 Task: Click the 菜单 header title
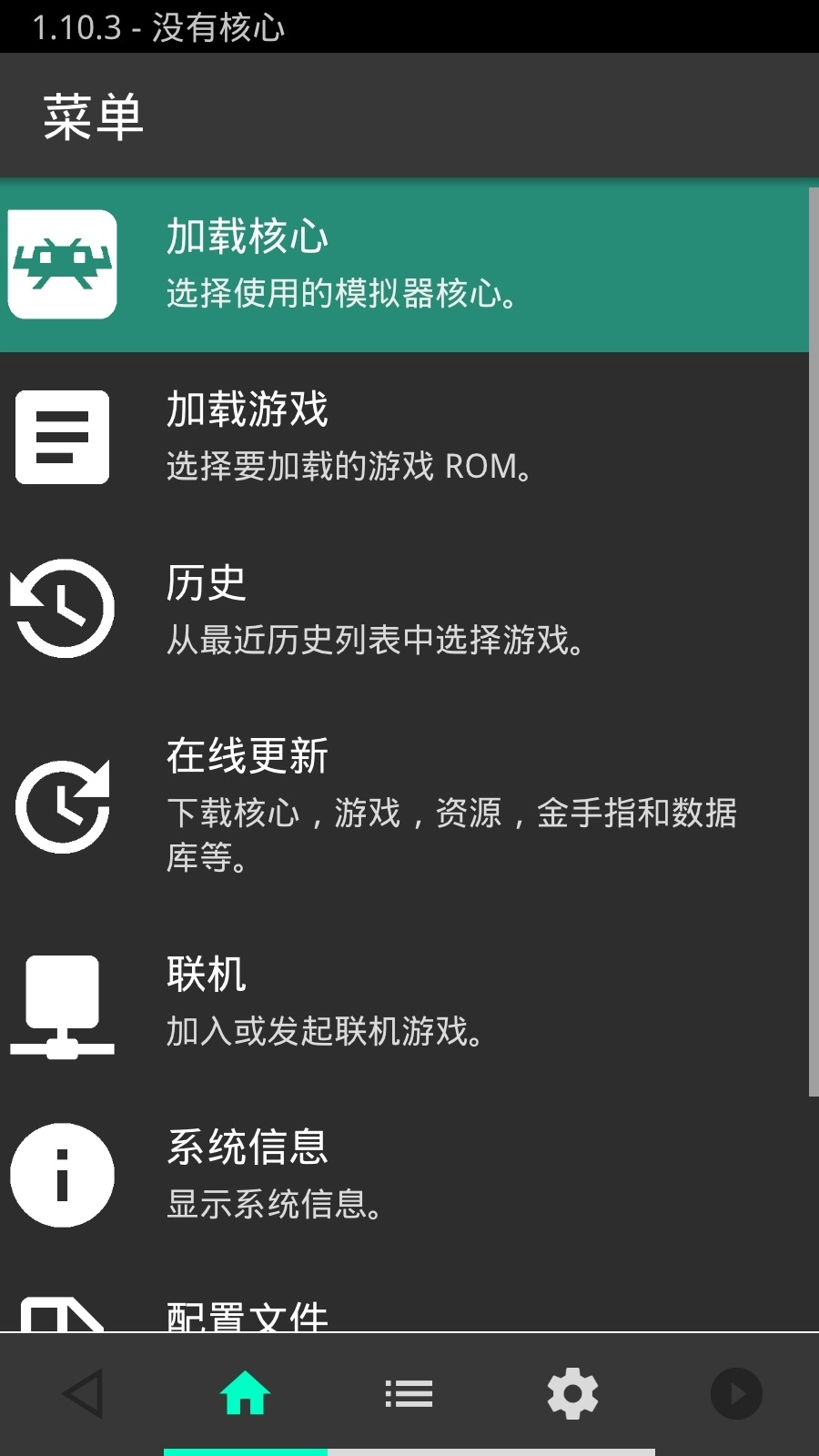click(94, 116)
